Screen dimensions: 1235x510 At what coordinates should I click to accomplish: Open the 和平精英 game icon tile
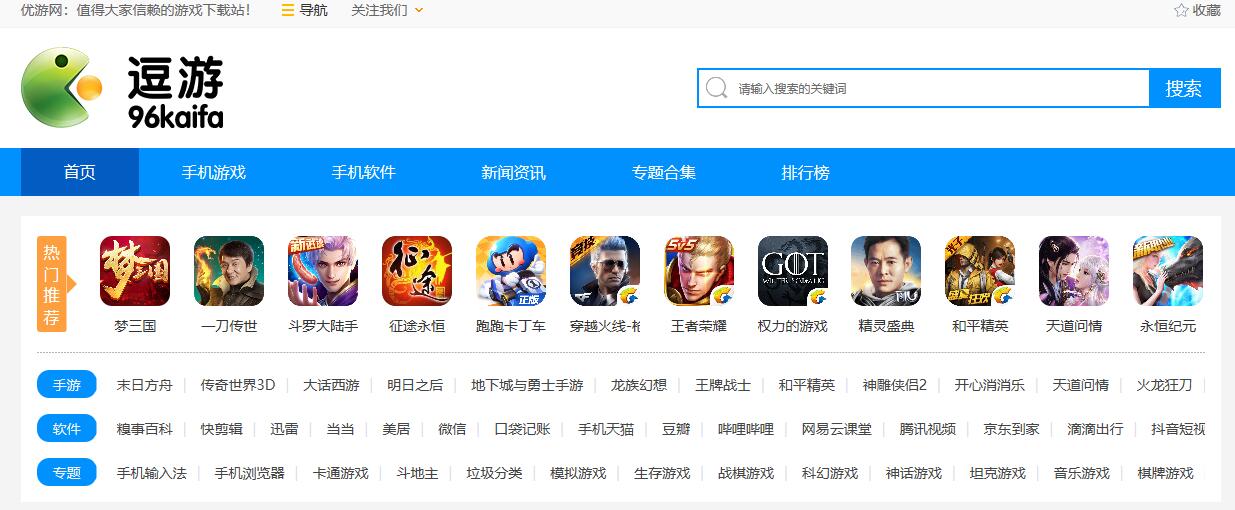coord(980,272)
